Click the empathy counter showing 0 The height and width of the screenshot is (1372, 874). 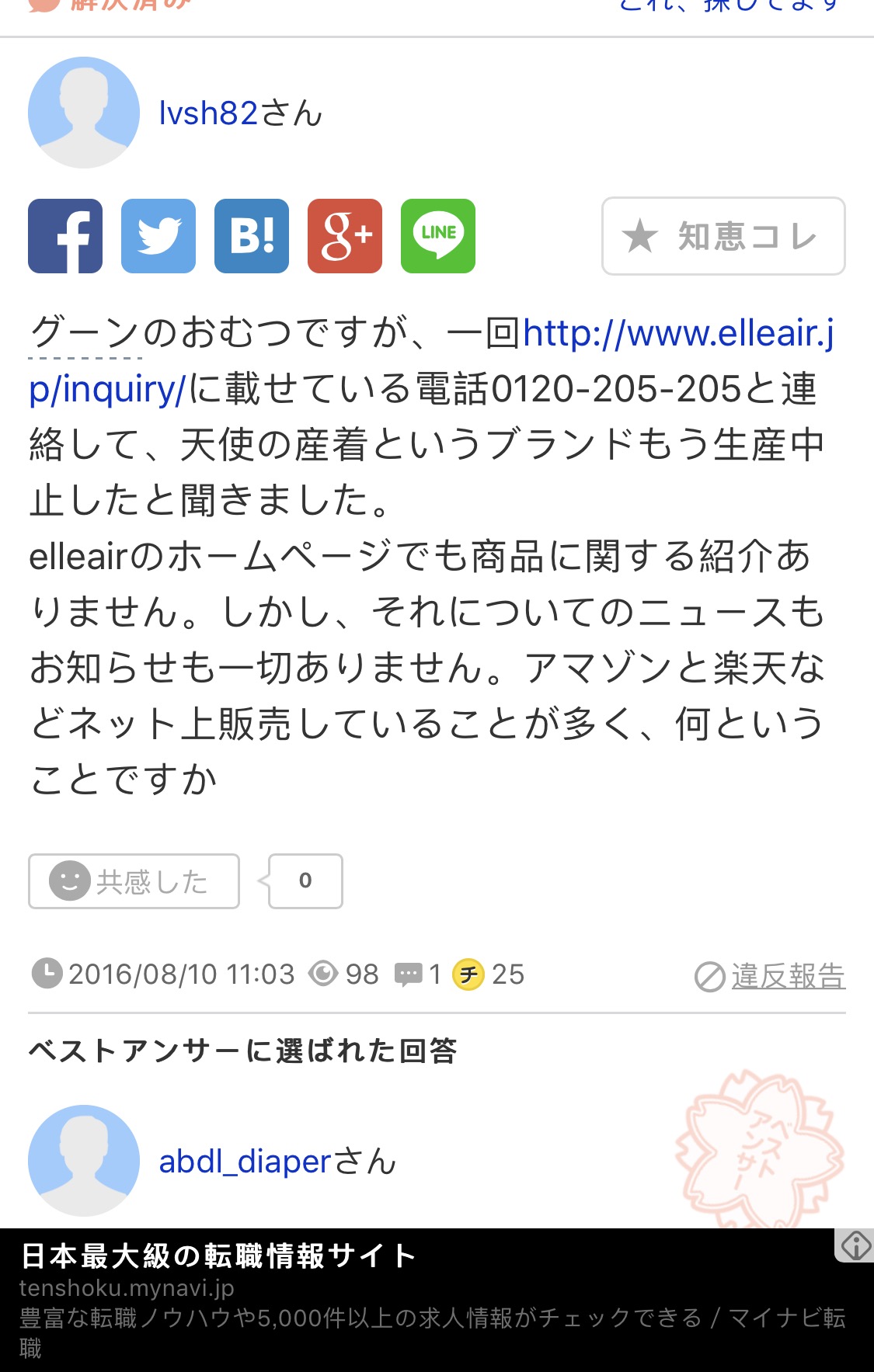[x=305, y=881]
